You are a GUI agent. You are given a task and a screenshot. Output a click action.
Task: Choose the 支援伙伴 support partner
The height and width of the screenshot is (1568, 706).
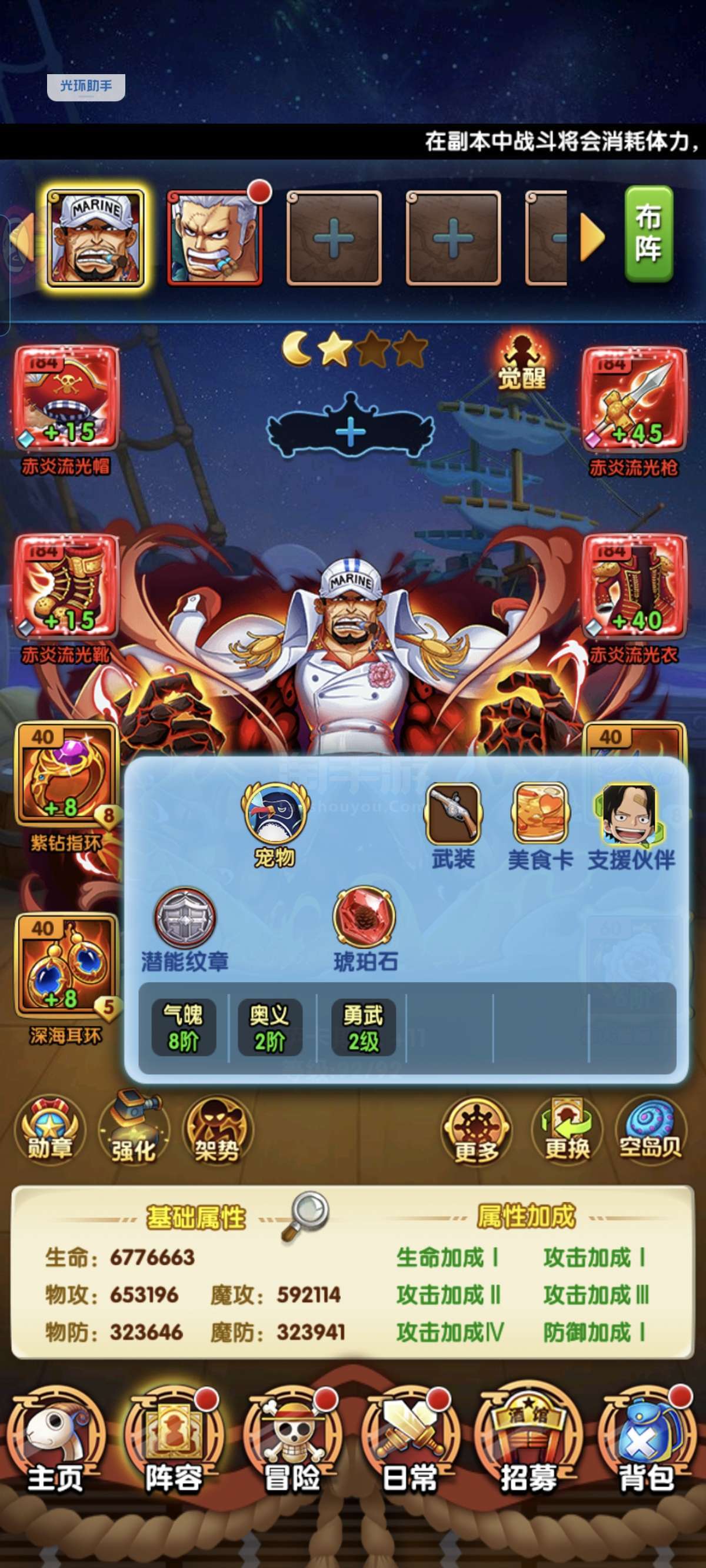click(x=631, y=826)
